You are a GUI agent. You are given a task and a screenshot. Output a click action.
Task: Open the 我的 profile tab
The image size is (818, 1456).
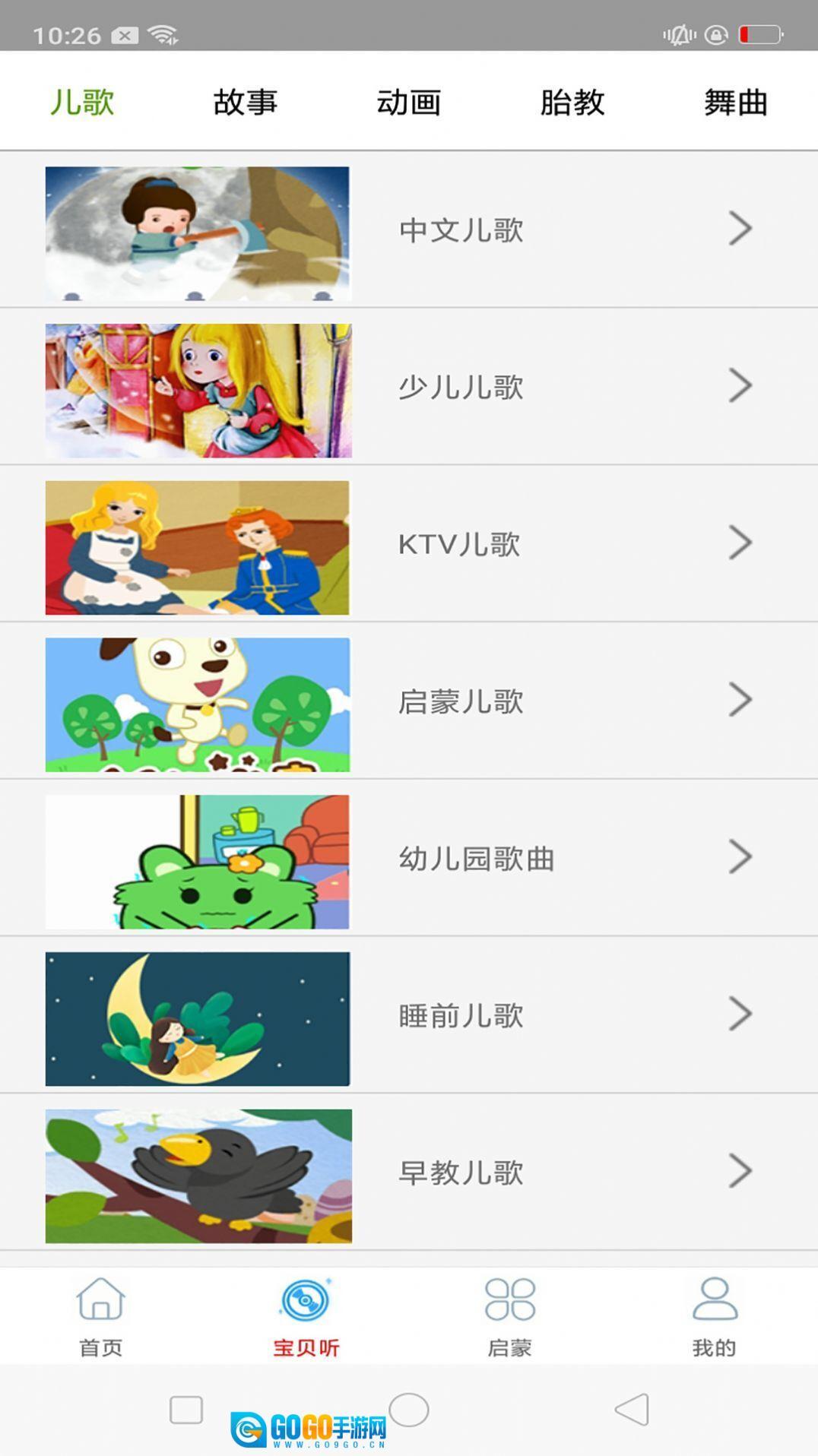[714, 1316]
